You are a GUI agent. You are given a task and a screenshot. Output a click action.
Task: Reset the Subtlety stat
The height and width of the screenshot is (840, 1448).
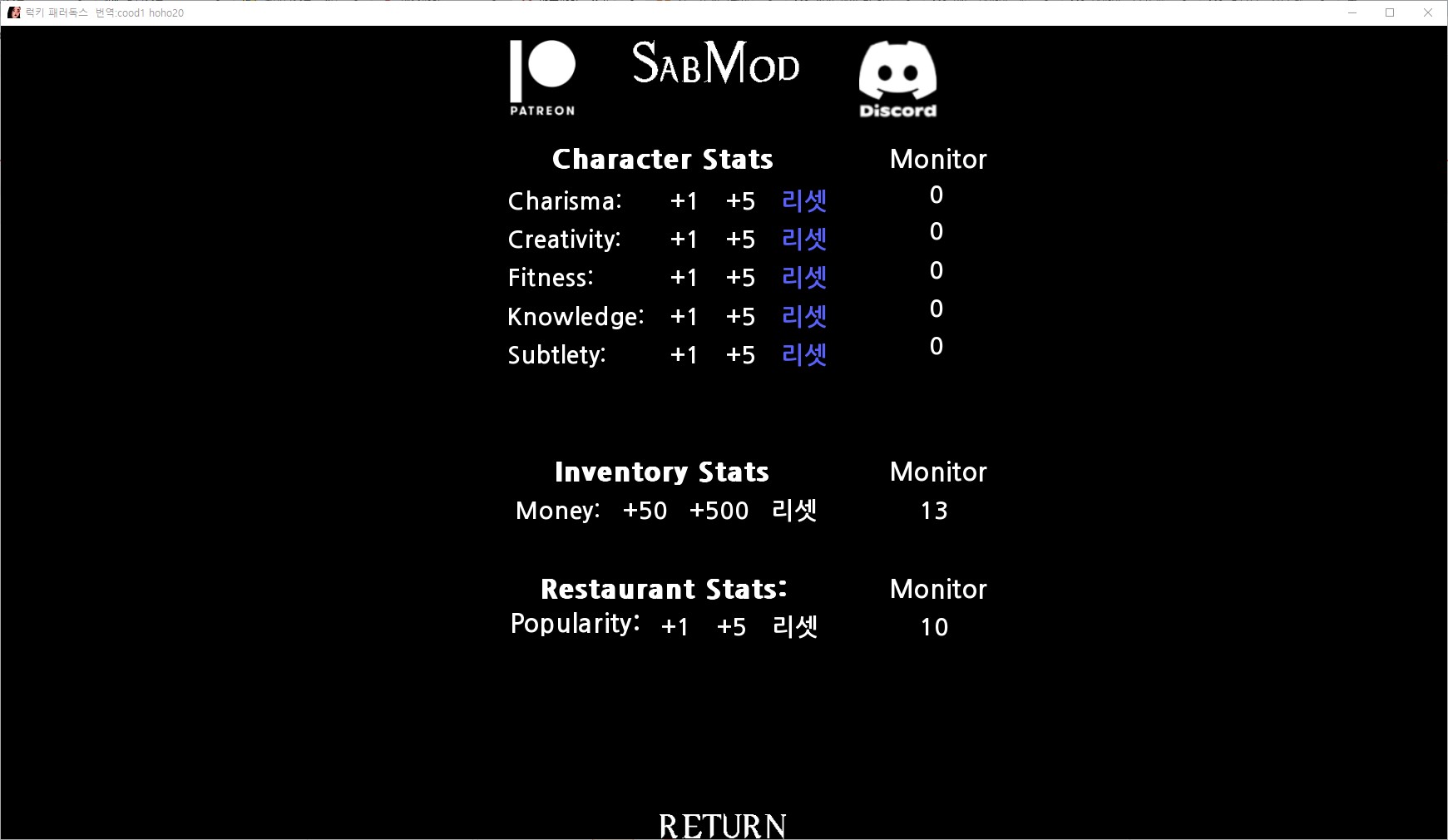click(804, 354)
